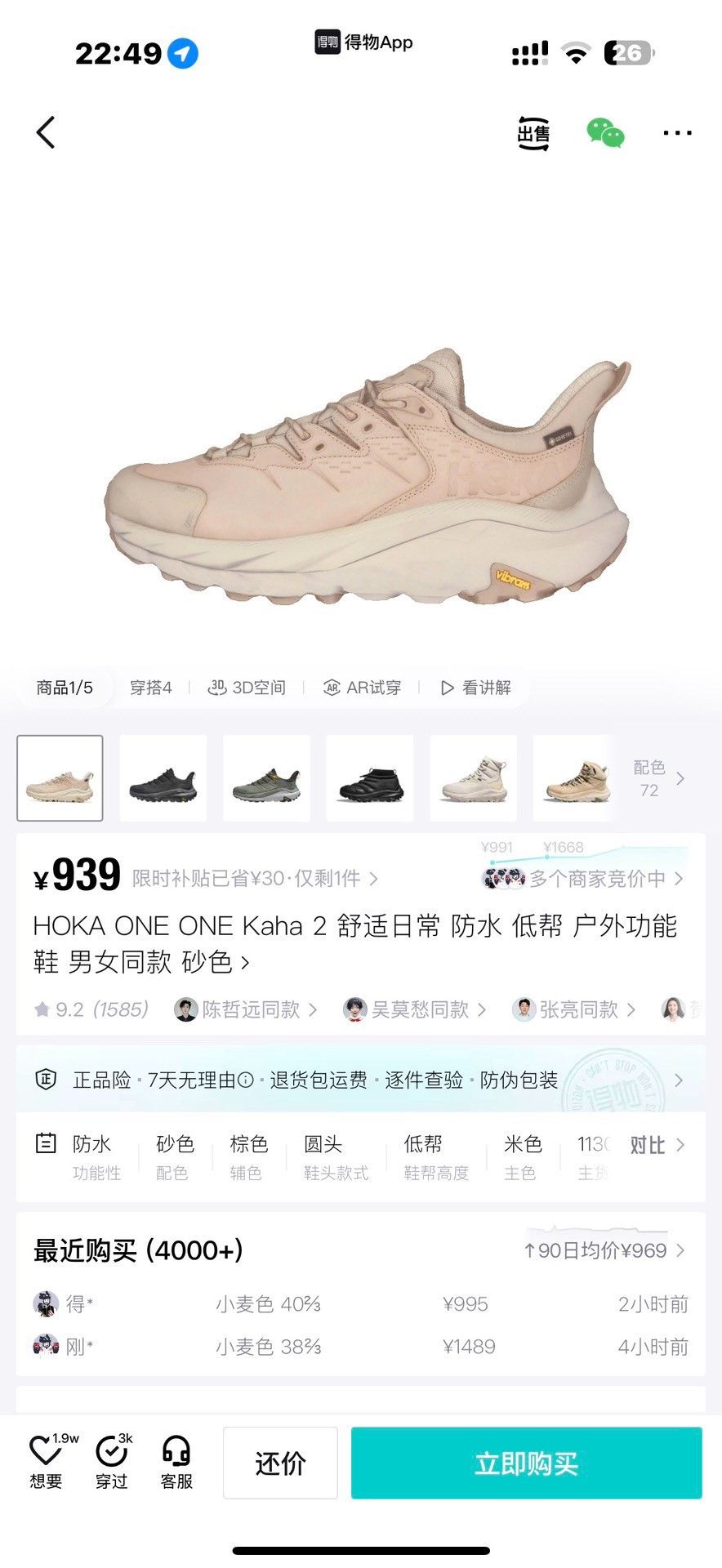Start AR试穿 try-on
This screenshot has width=722, height=1568.
[362, 688]
